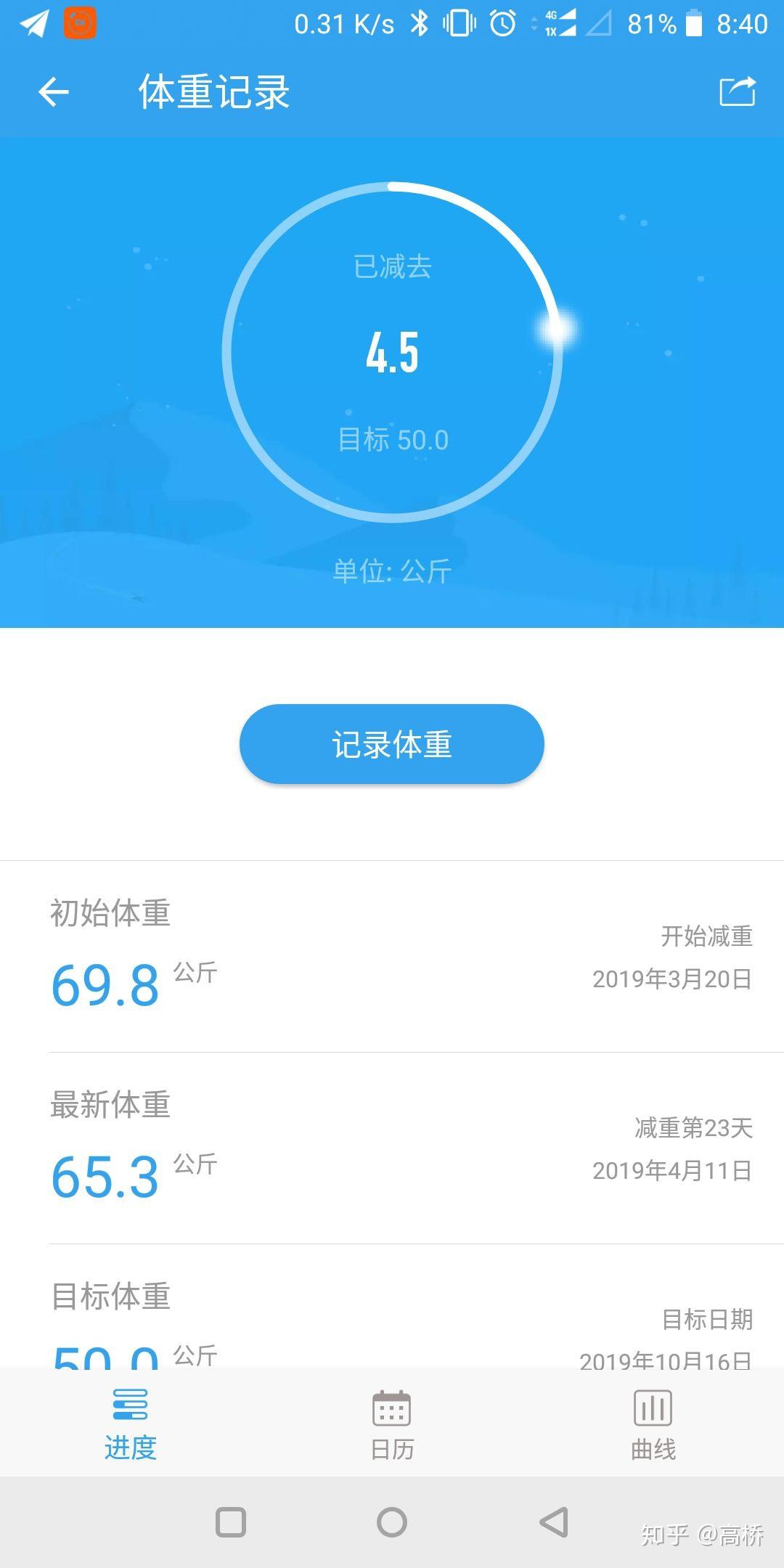Share the weight record
The image size is (784, 1568).
point(737,92)
